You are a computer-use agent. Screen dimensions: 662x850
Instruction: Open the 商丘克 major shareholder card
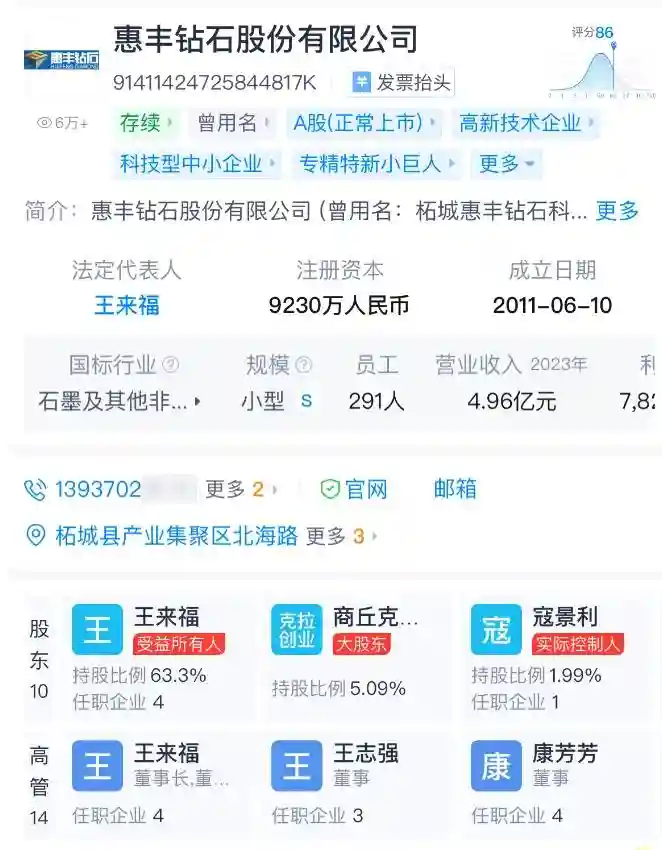[357, 656]
